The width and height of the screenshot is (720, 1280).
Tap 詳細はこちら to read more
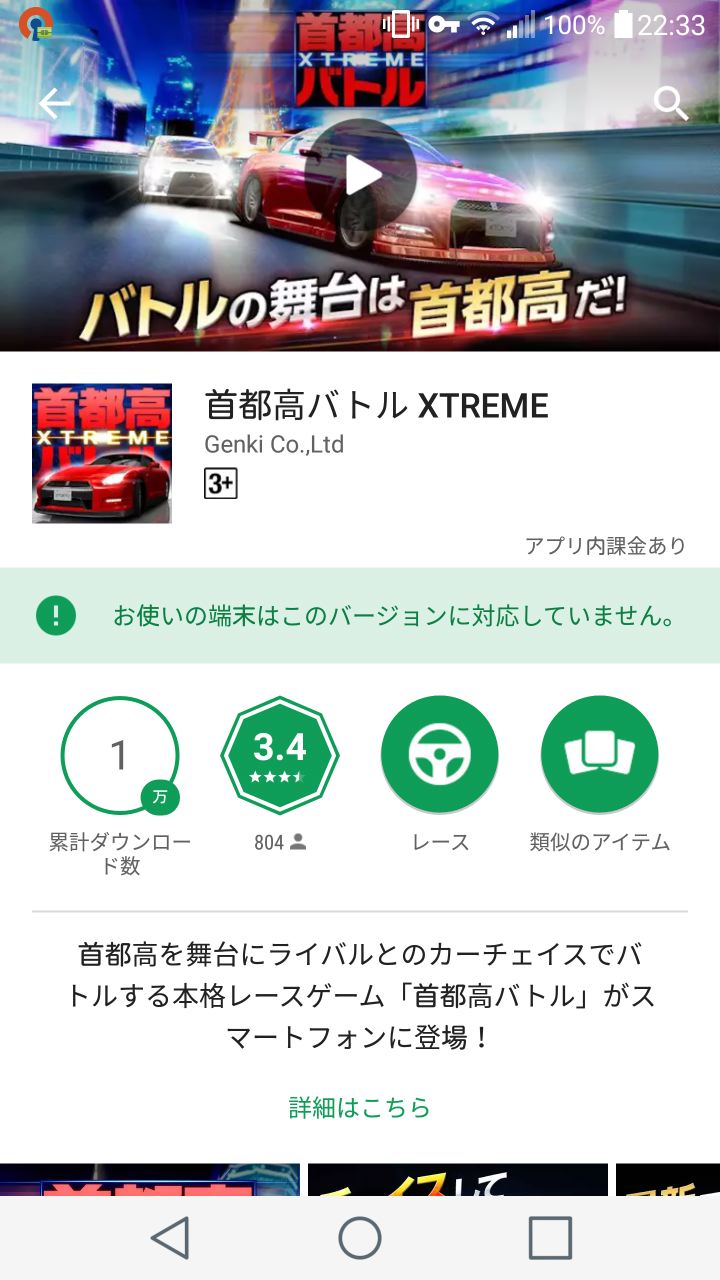click(x=360, y=1107)
